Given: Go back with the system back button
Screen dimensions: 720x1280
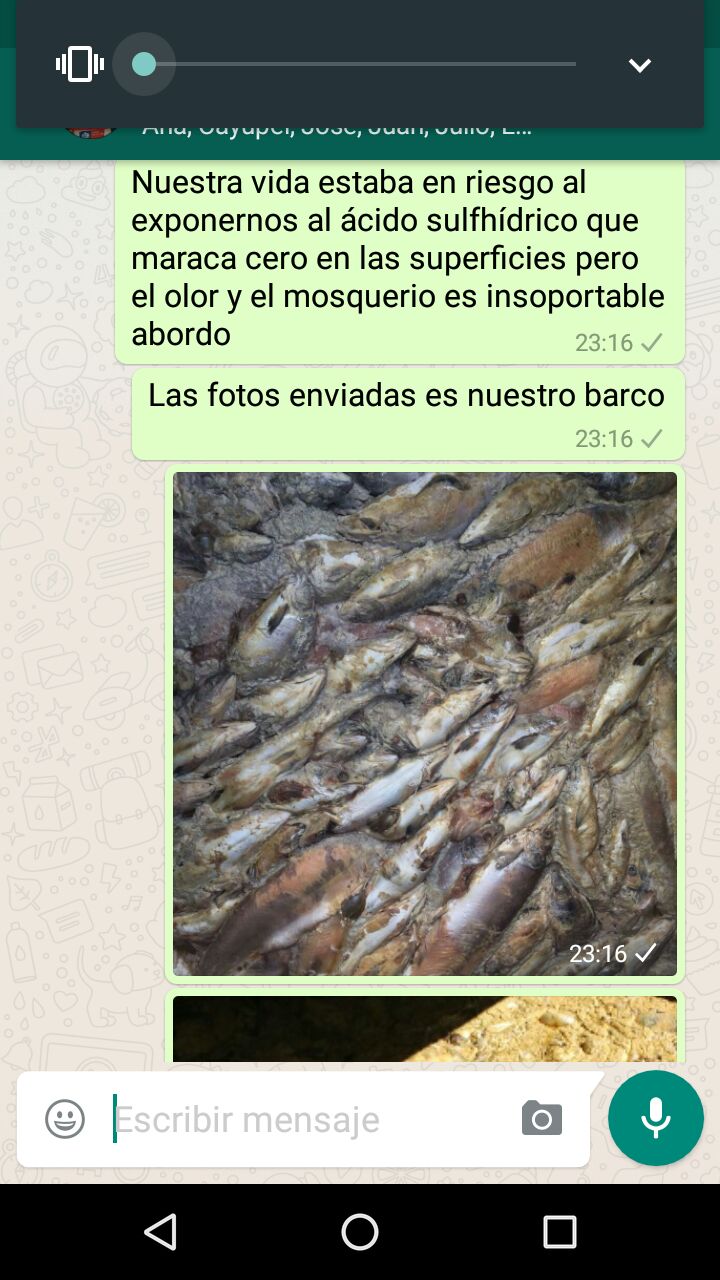Looking at the screenshot, I should (160, 1232).
